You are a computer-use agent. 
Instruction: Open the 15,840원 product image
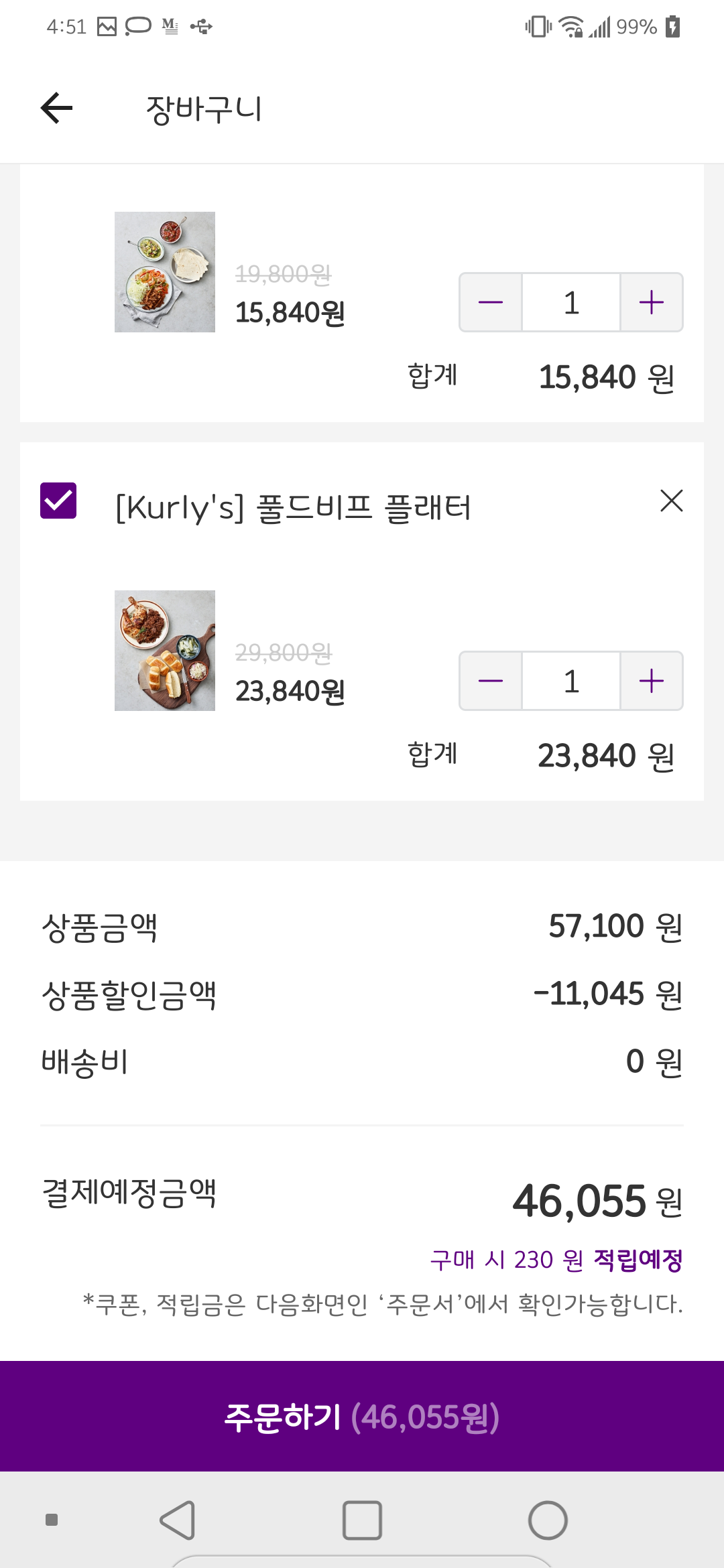pos(165,272)
